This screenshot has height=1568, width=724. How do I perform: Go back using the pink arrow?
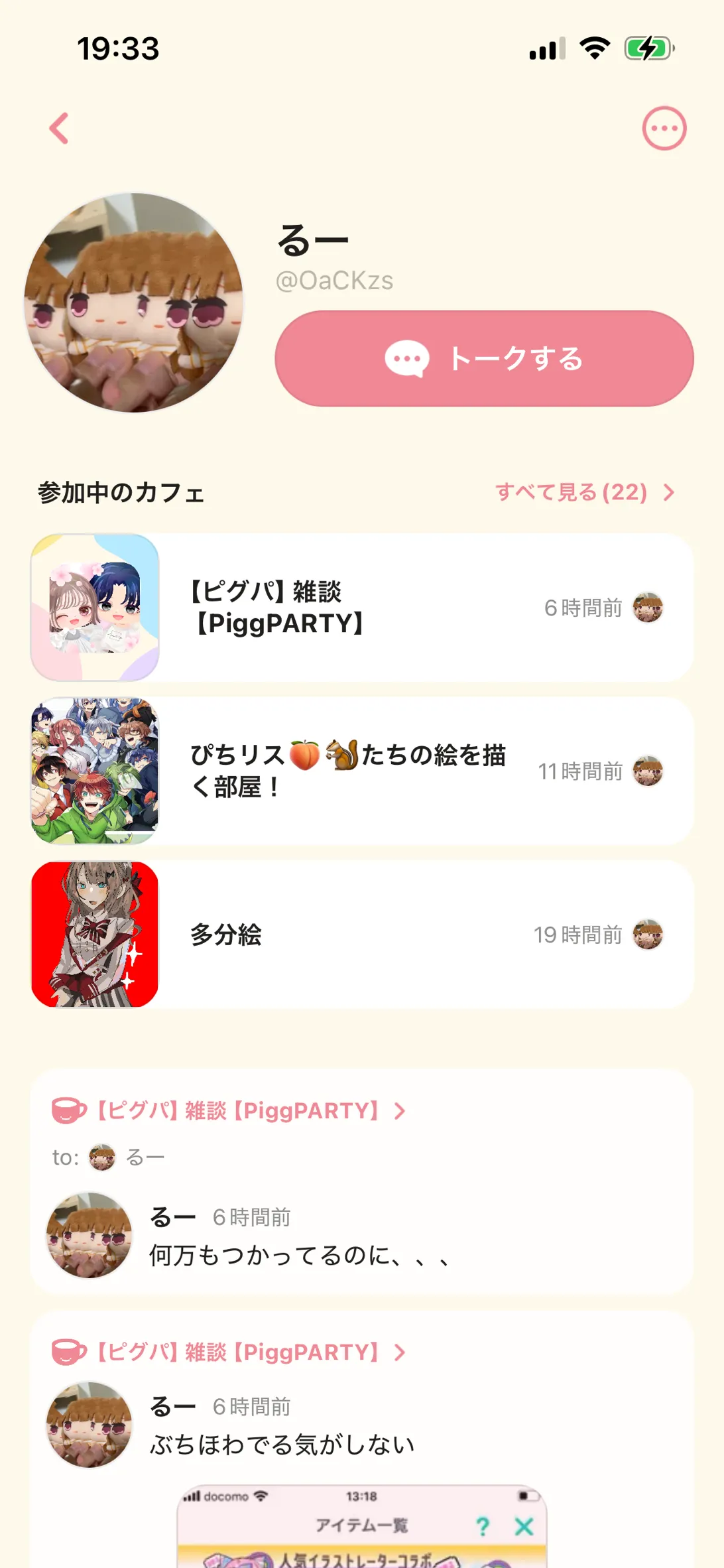coord(60,128)
